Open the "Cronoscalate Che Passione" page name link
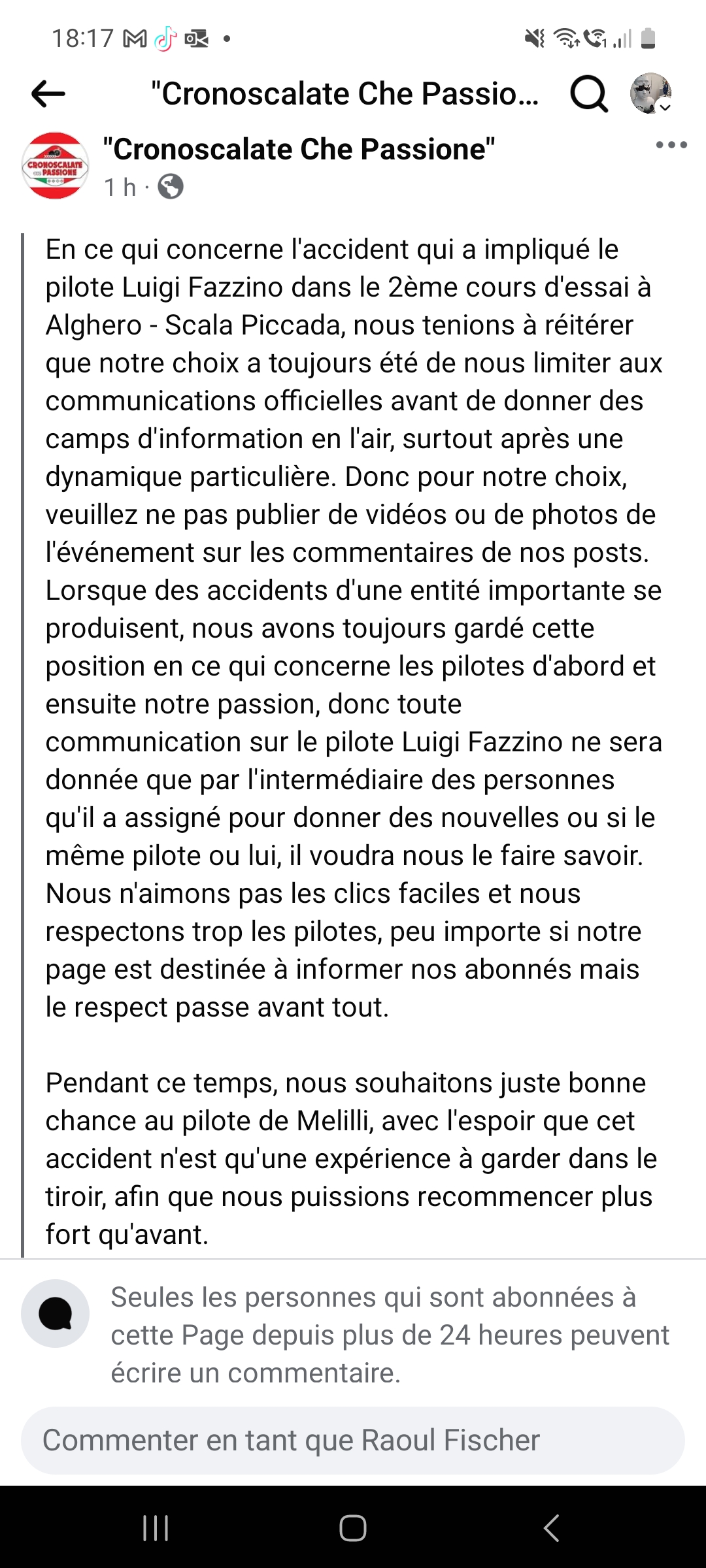Image resolution: width=706 pixels, height=1568 pixels. tap(299, 150)
